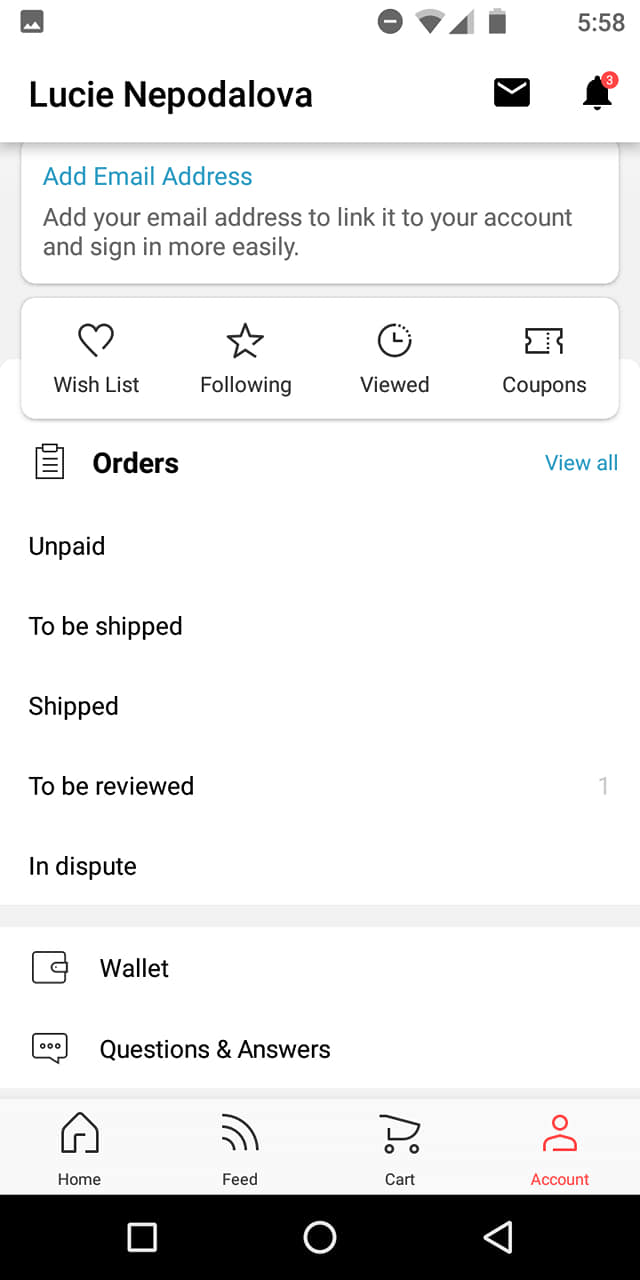Select the Account tab
The height and width of the screenshot is (1280, 640).
click(x=560, y=1148)
